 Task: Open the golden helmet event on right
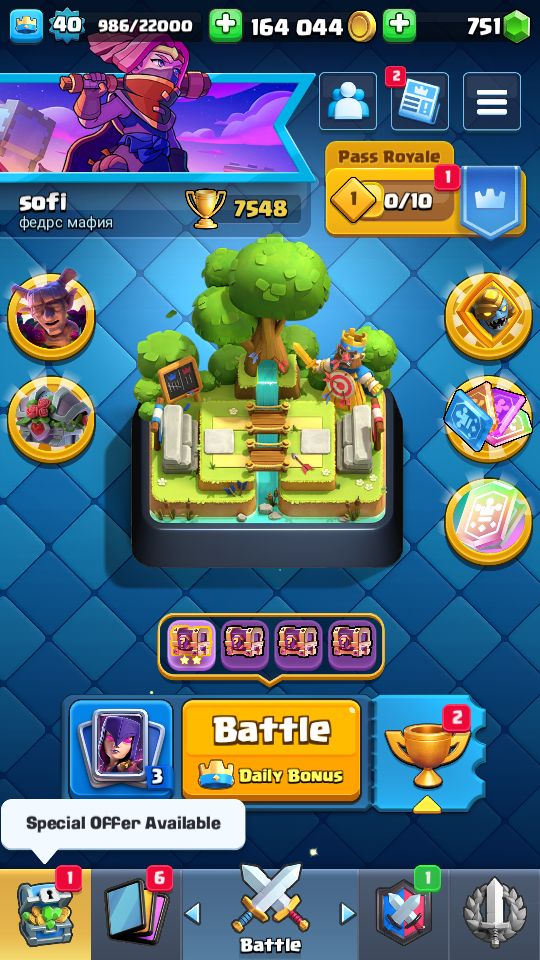click(488, 316)
